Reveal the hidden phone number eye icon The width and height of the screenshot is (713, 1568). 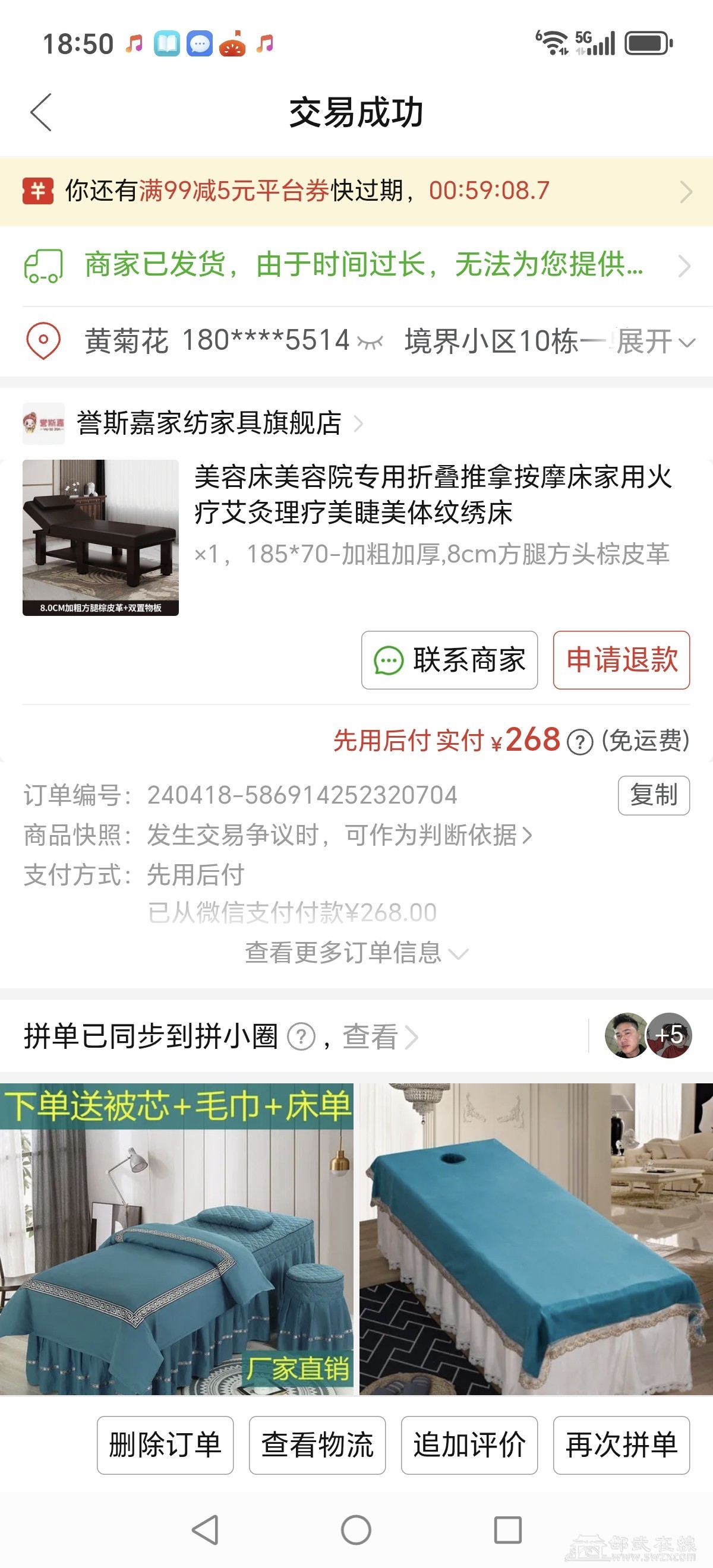tap(370, 343)
